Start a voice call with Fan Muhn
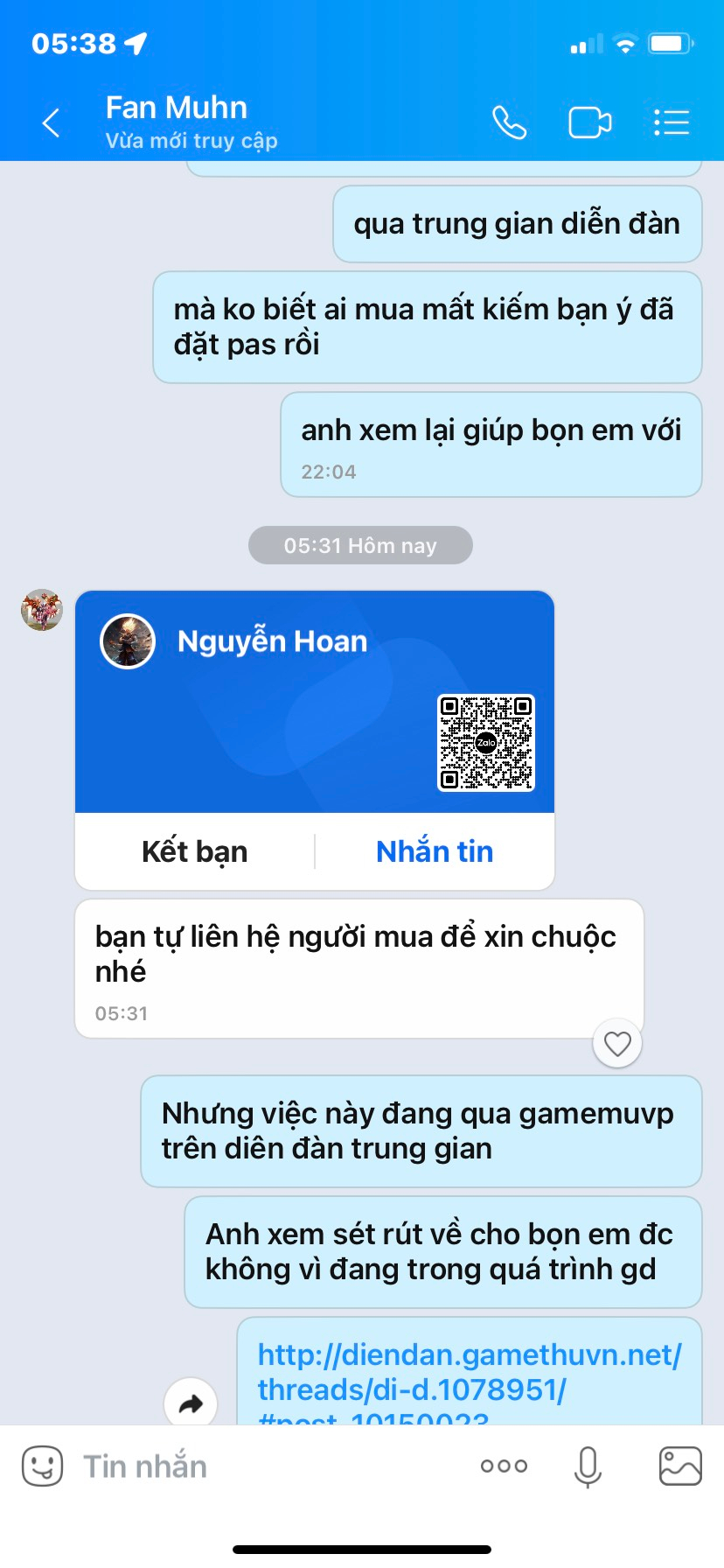 tap(509, 122)
